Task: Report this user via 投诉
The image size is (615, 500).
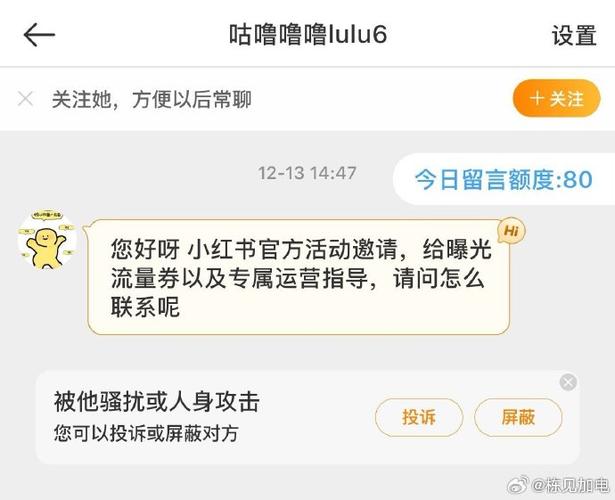Action: 419,417
